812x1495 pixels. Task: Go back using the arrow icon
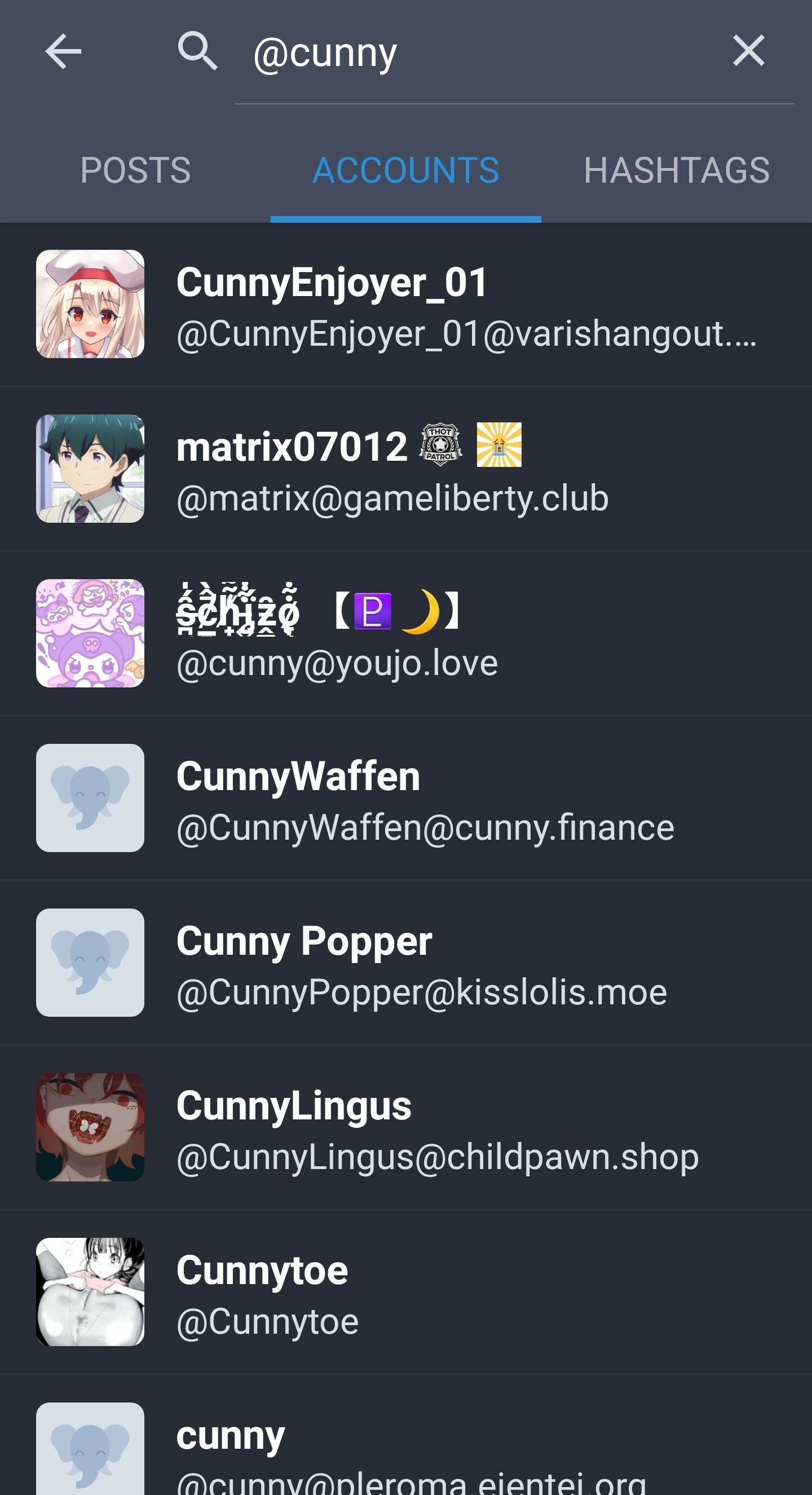pos(63,51)
